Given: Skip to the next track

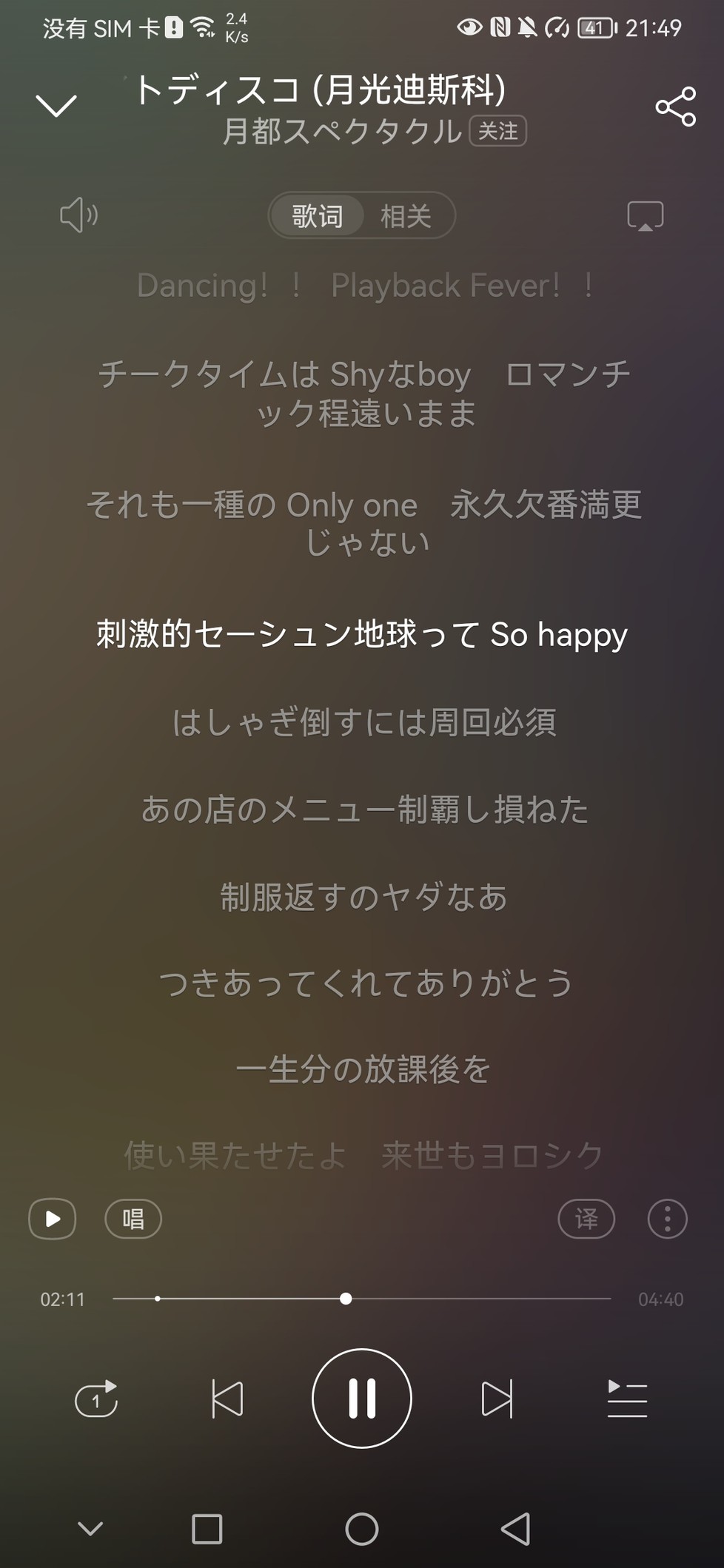Looking at the screenshot, I should click(497, 1399).
